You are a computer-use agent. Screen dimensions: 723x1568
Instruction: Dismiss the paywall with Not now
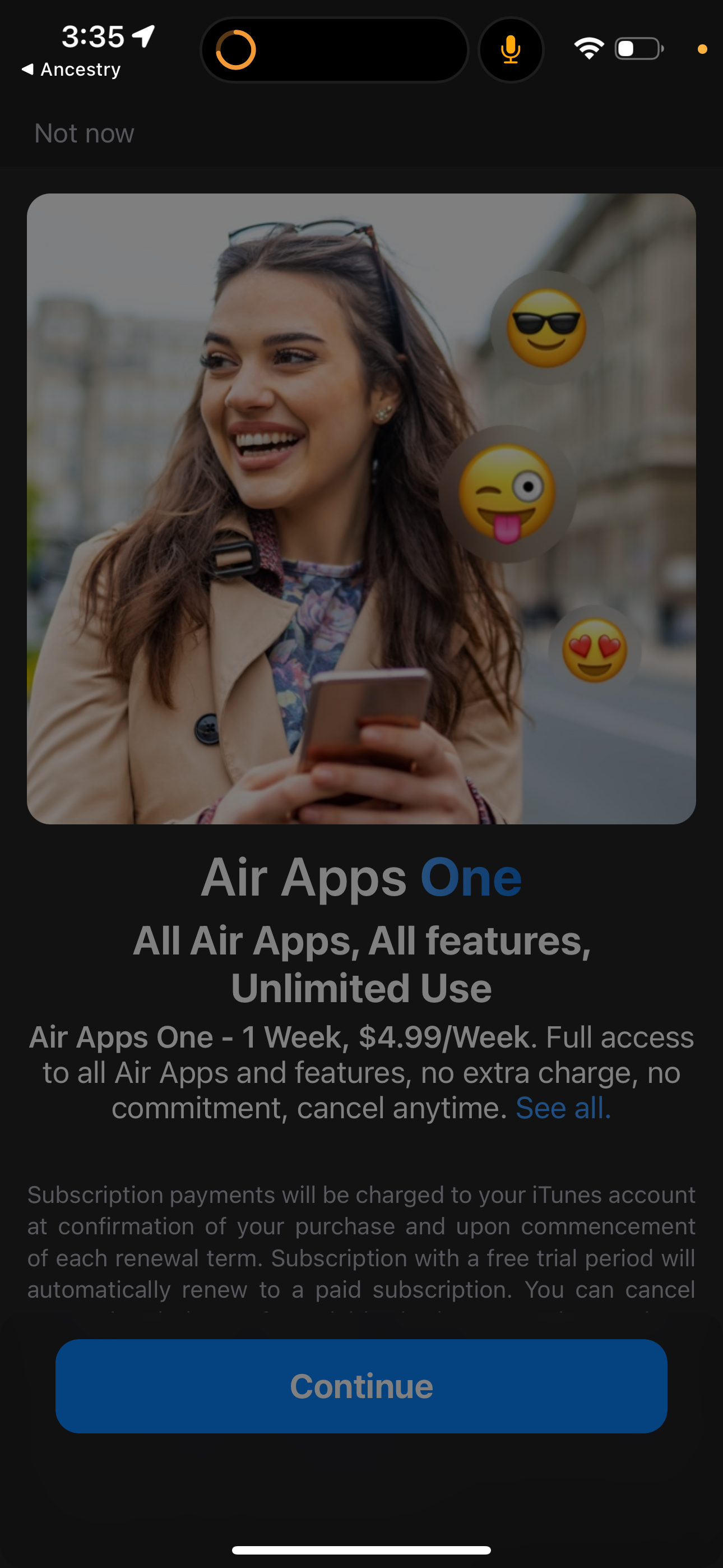tap(84, 133)
